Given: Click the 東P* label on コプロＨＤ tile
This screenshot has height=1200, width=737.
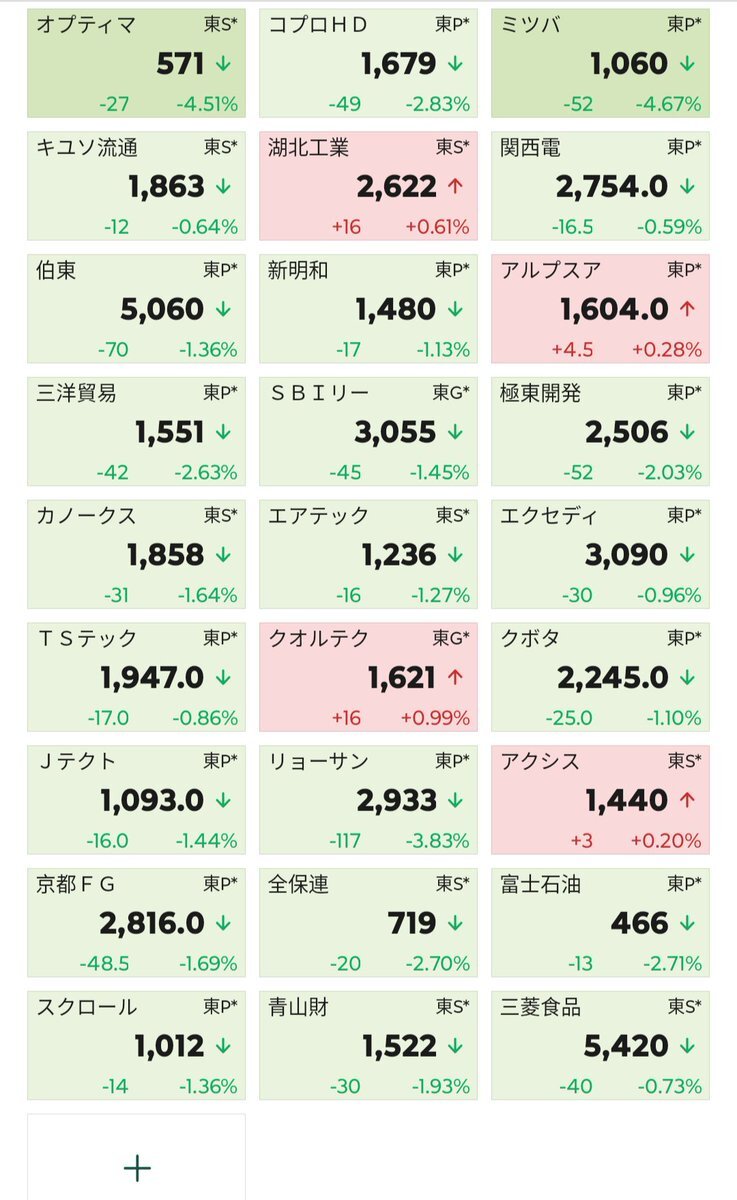Looking at the screenshot, I should coord(450,20).
